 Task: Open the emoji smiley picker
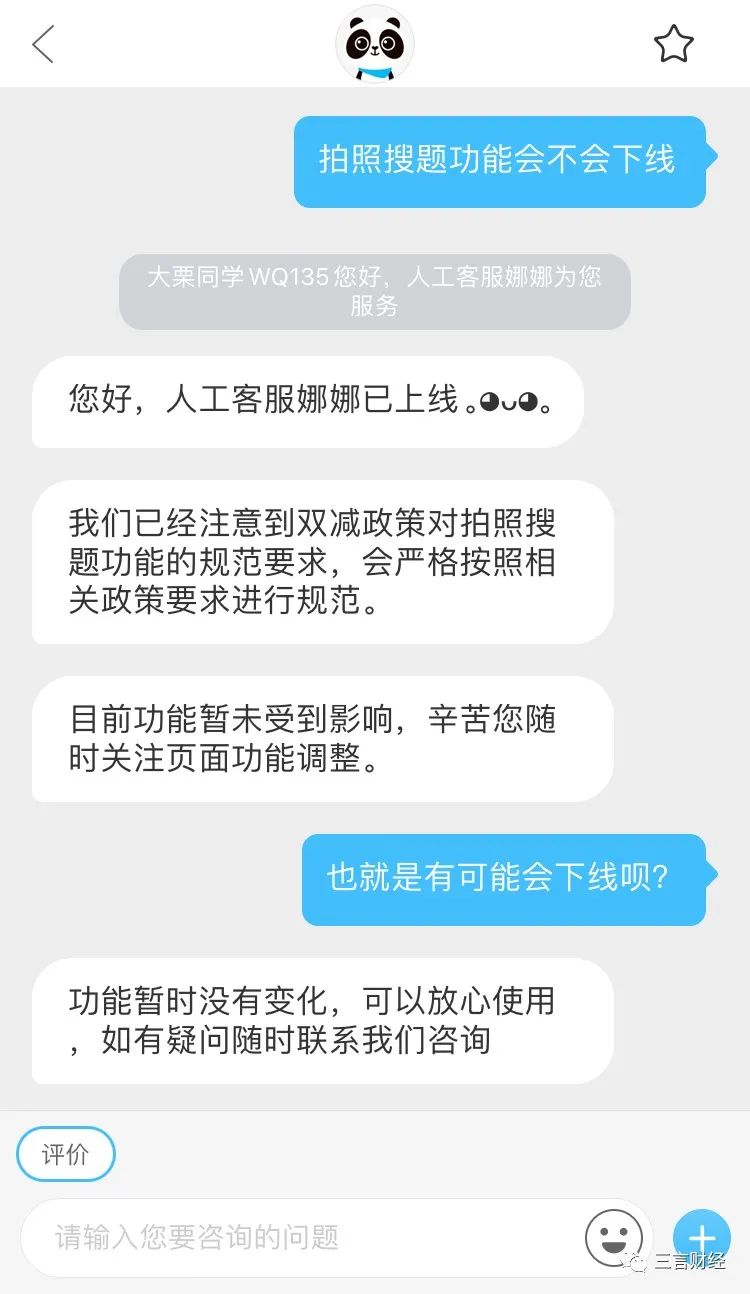(x=614, y=1237)
